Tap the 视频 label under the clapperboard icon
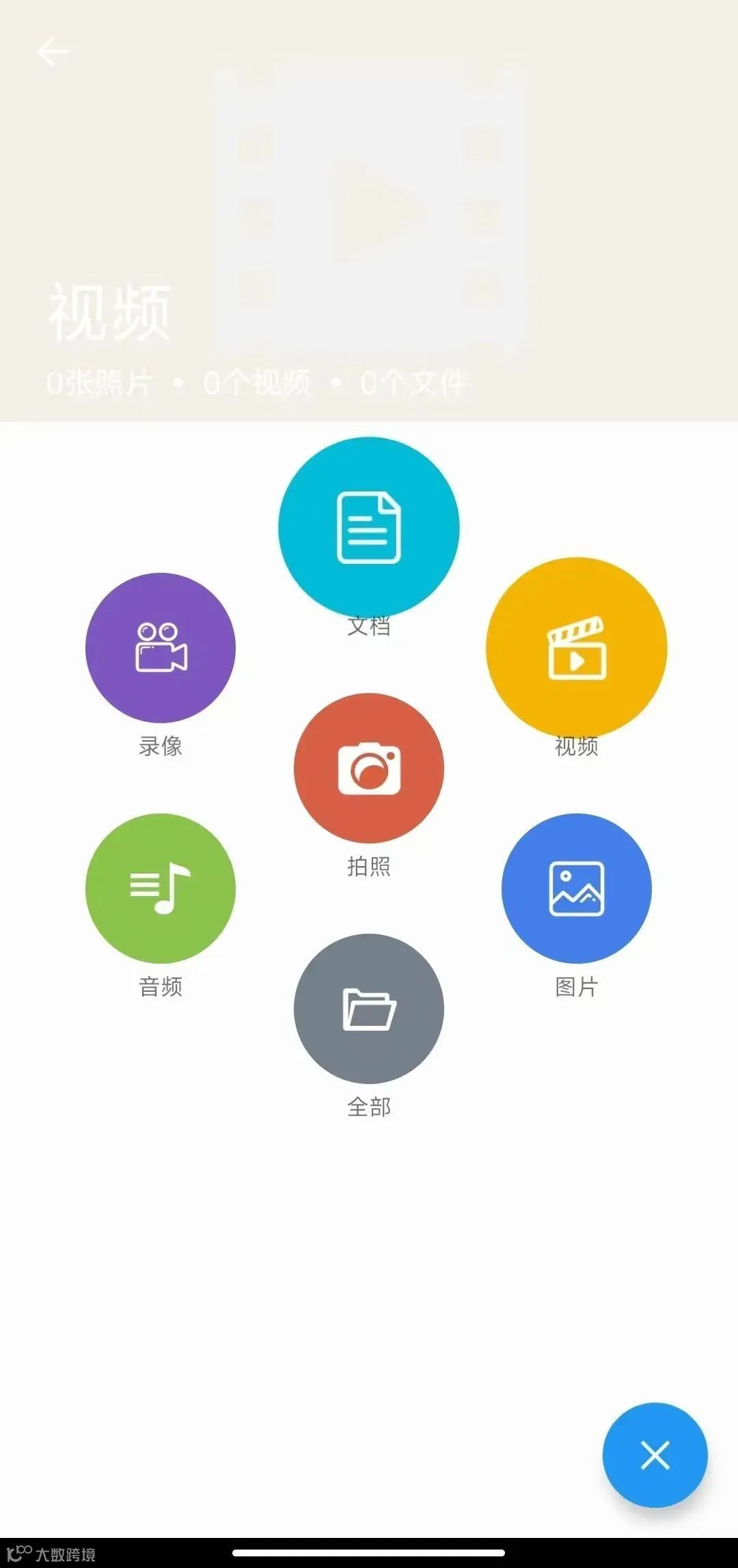Screen dimensions: 738x1568 tap(576, 748)
